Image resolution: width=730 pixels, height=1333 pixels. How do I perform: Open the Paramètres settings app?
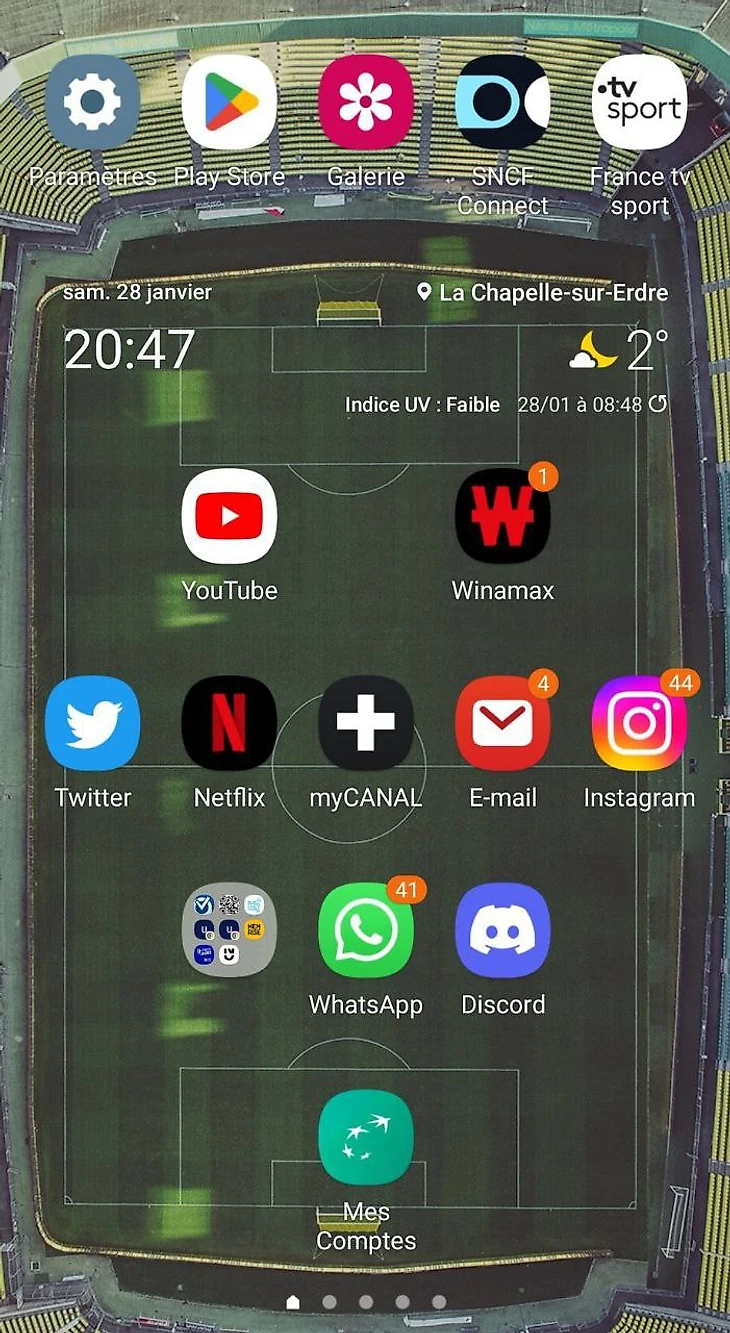(x=92, y=102)
